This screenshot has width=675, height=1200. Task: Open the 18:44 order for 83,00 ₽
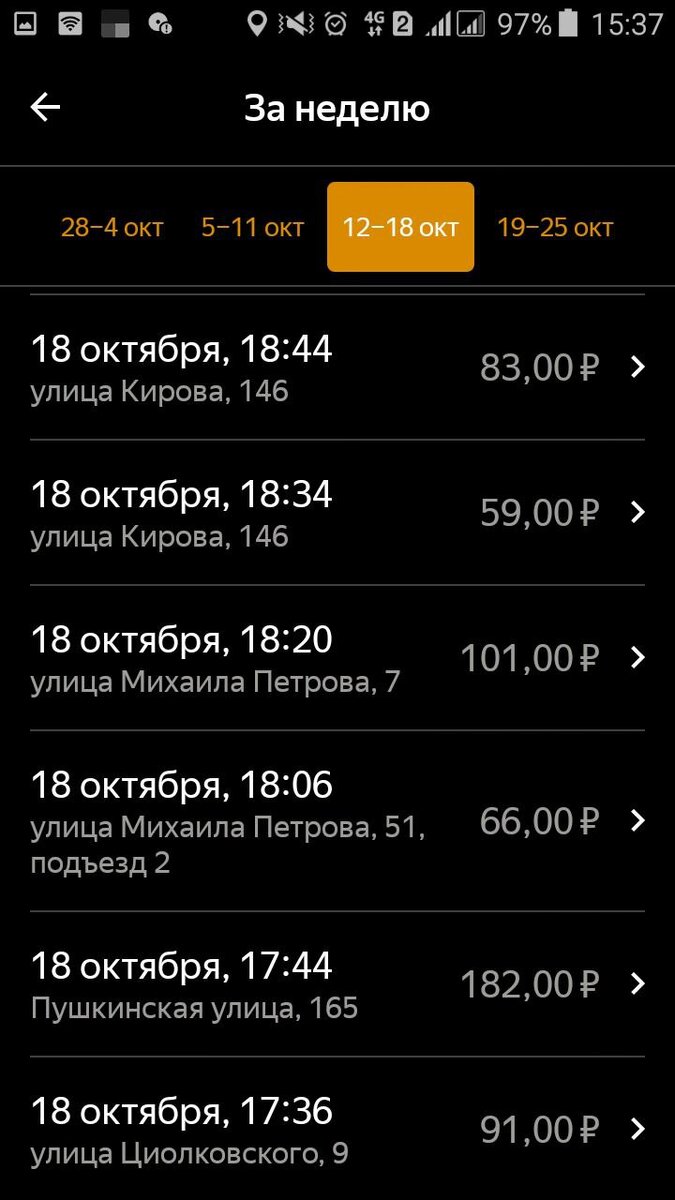click(337, 368)
